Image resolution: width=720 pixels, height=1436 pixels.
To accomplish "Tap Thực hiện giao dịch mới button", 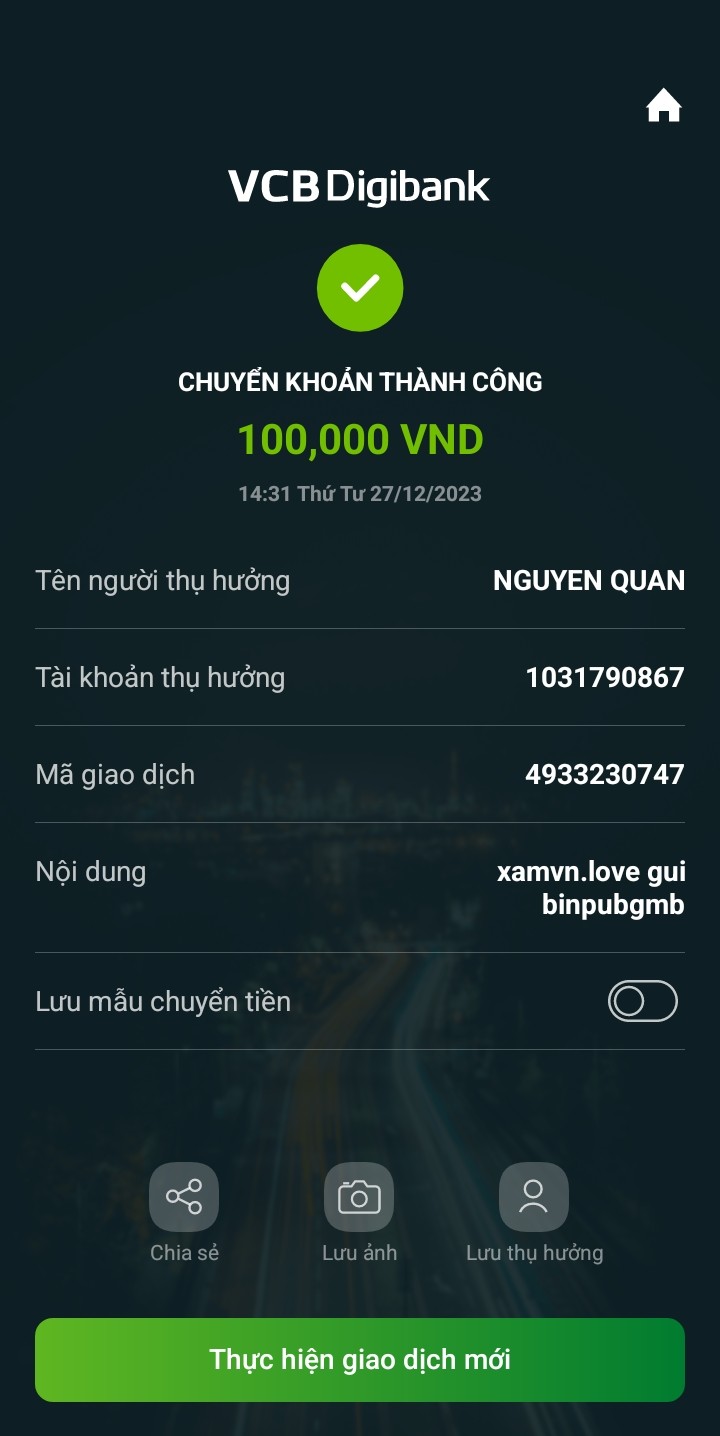I will click(x=360, y=1359).
